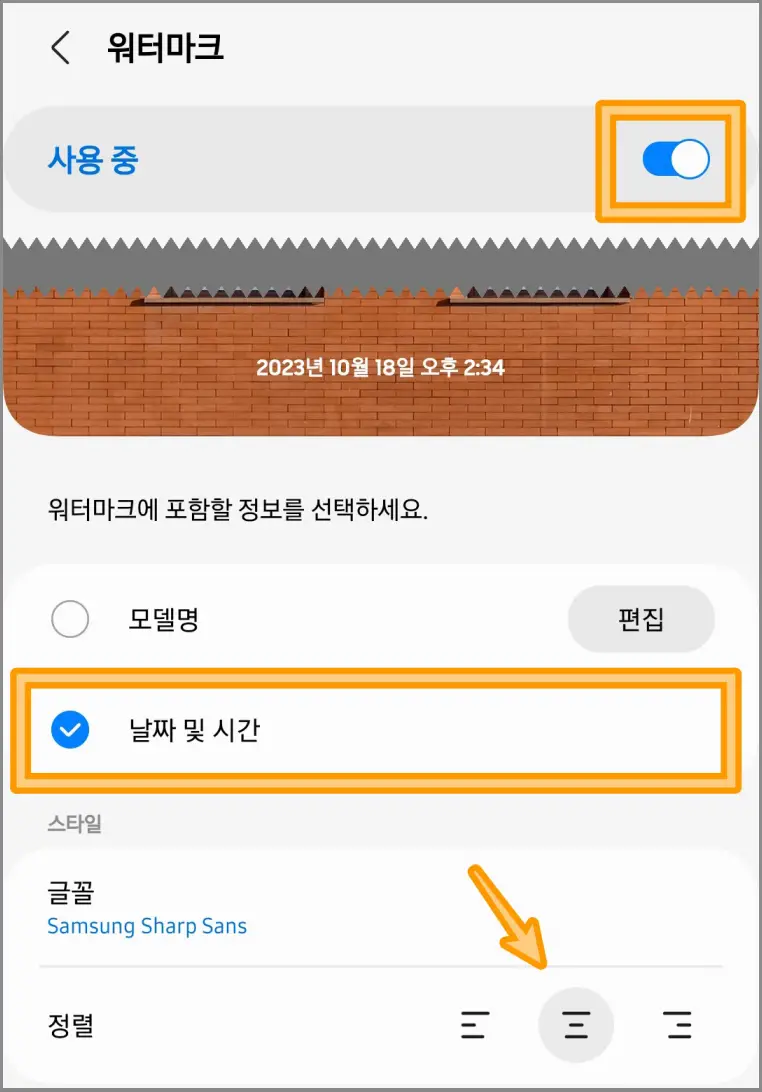Viewport: 762px width, 1092px height.
Task: Edit the model name watermark text
Action: [641, 619]
